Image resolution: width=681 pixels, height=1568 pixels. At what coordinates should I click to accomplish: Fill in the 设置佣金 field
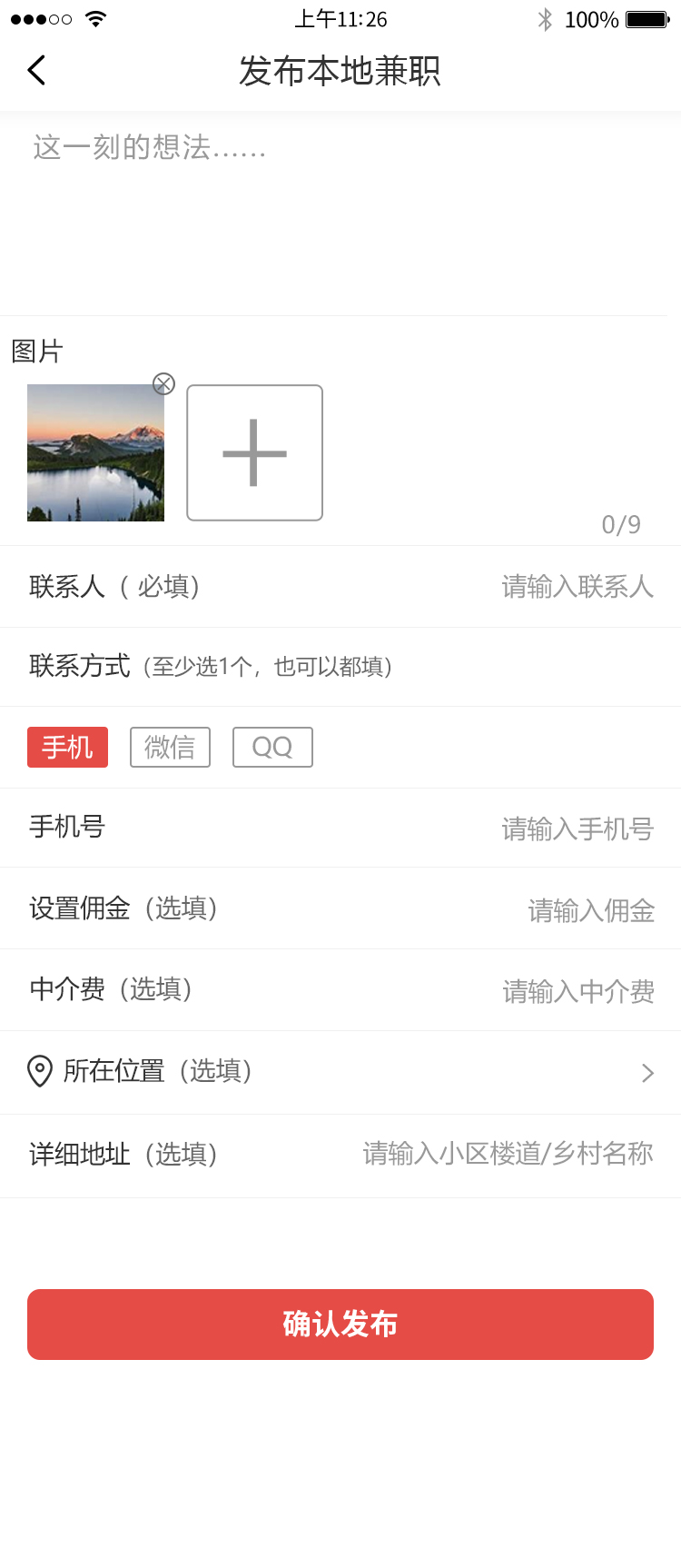(x=590, y=910)
